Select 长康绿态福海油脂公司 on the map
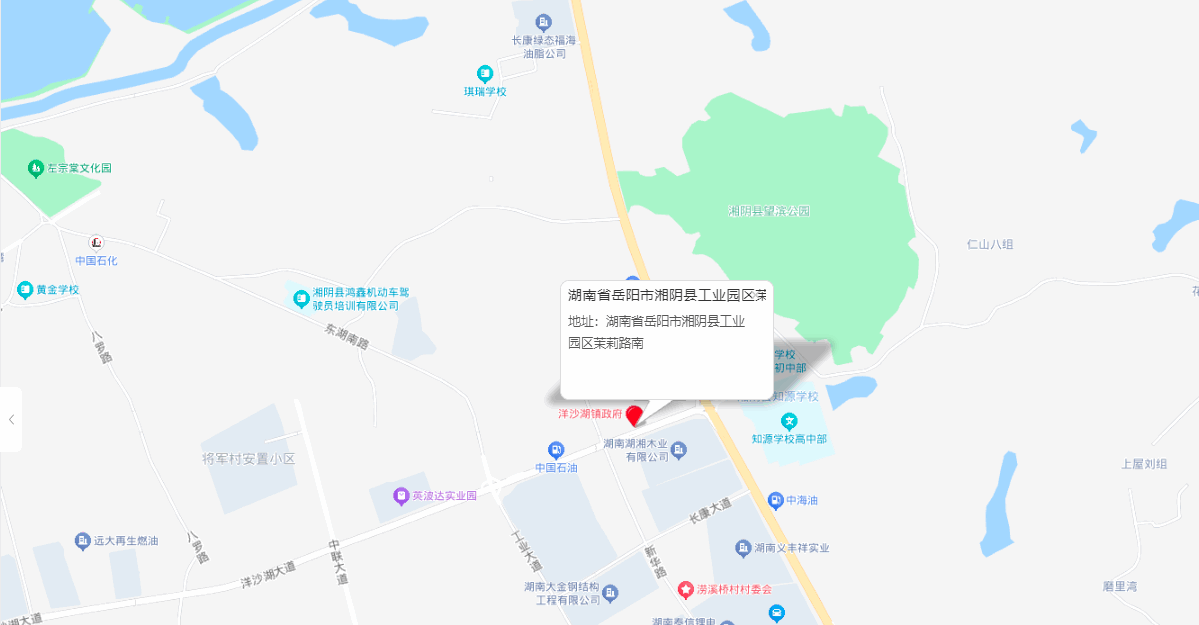 point(543,22)
